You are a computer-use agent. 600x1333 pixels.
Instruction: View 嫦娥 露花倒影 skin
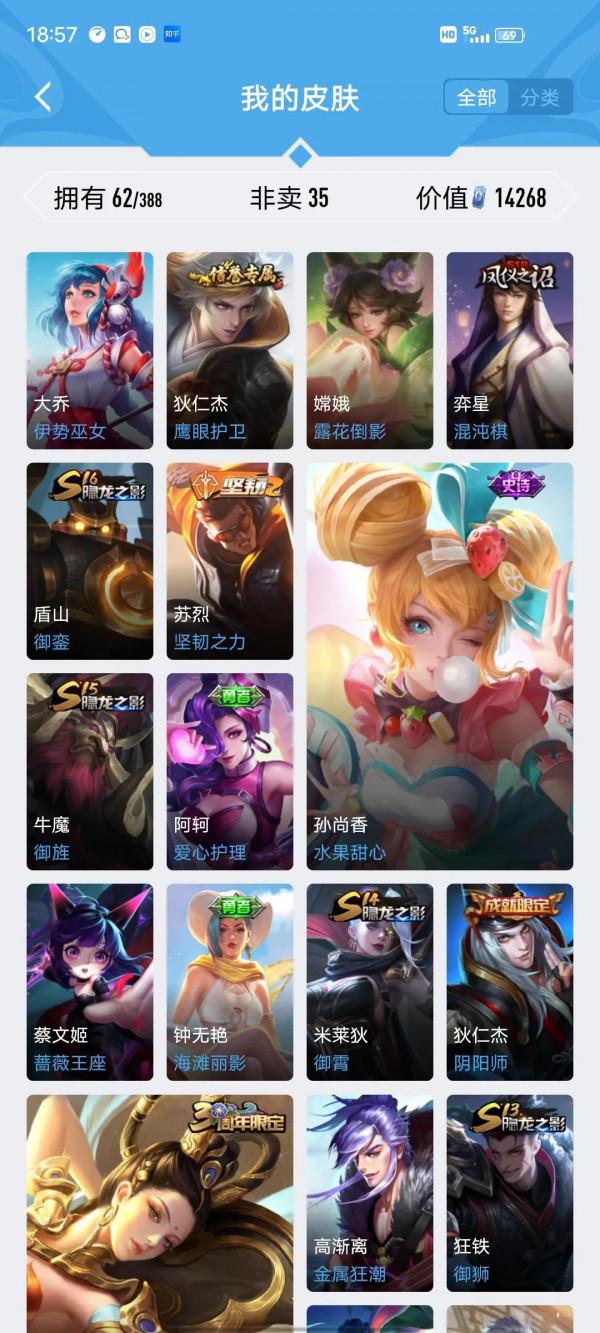click(370, 350)
